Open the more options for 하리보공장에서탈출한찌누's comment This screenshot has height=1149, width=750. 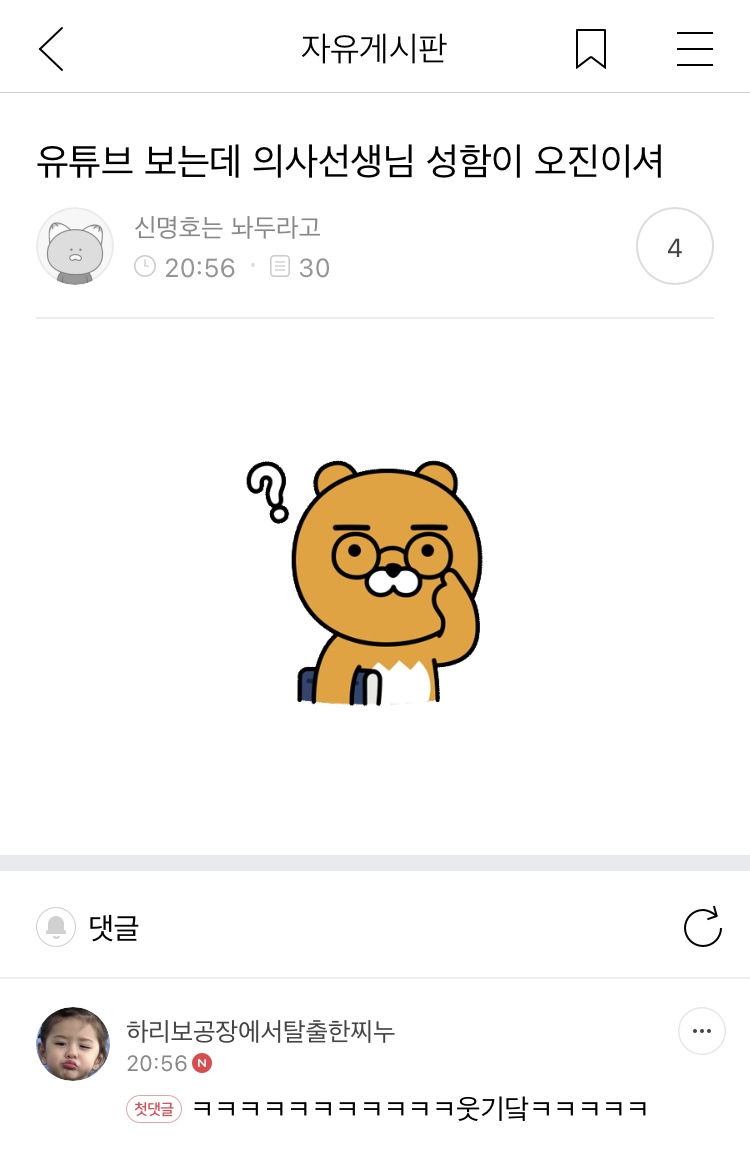click(x=701, y=1031)
